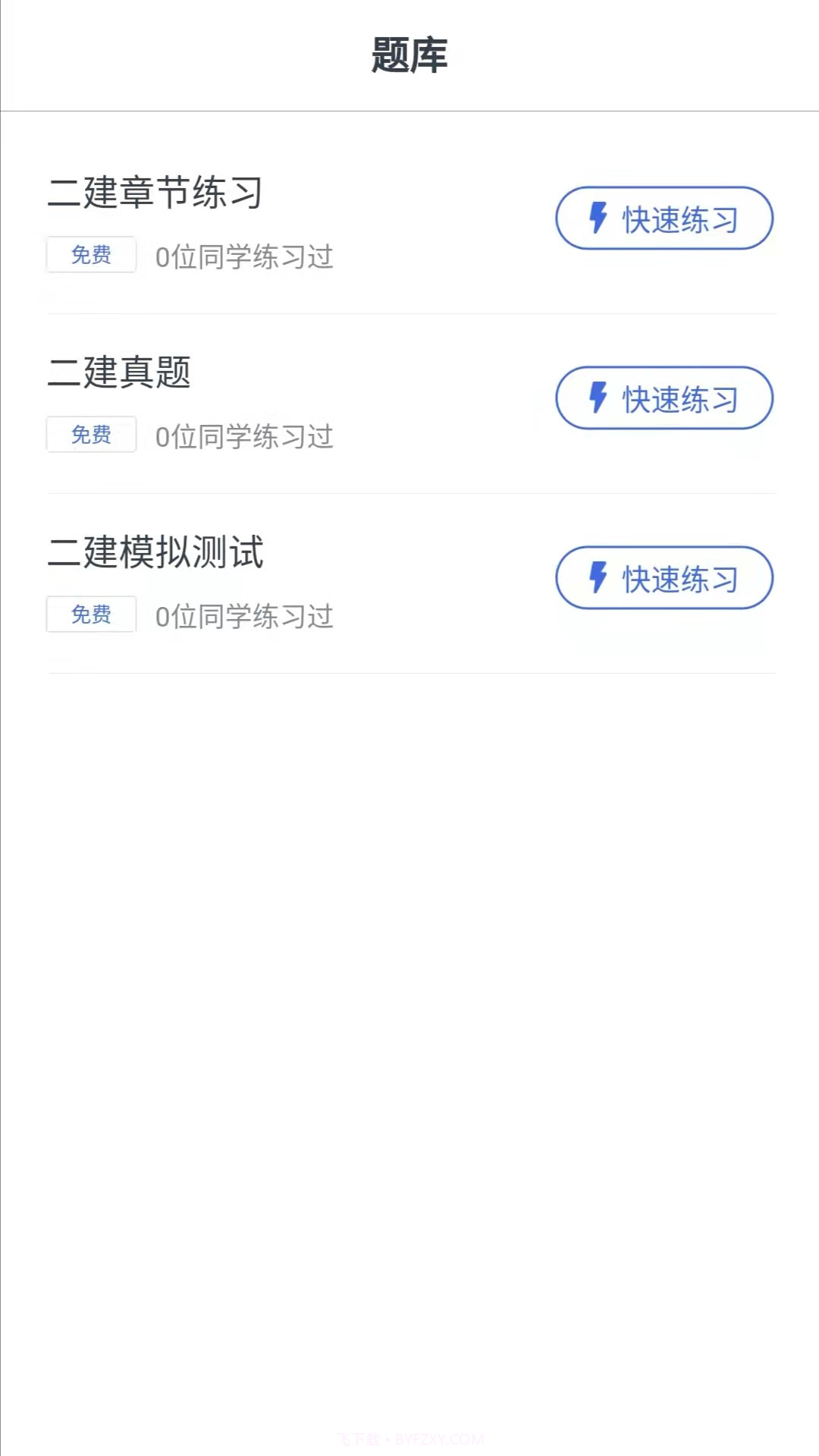Viewport: 819px width, 1456px height.
Task: Start 快速练习 for 二建真题
Action: tap(664, 398)
